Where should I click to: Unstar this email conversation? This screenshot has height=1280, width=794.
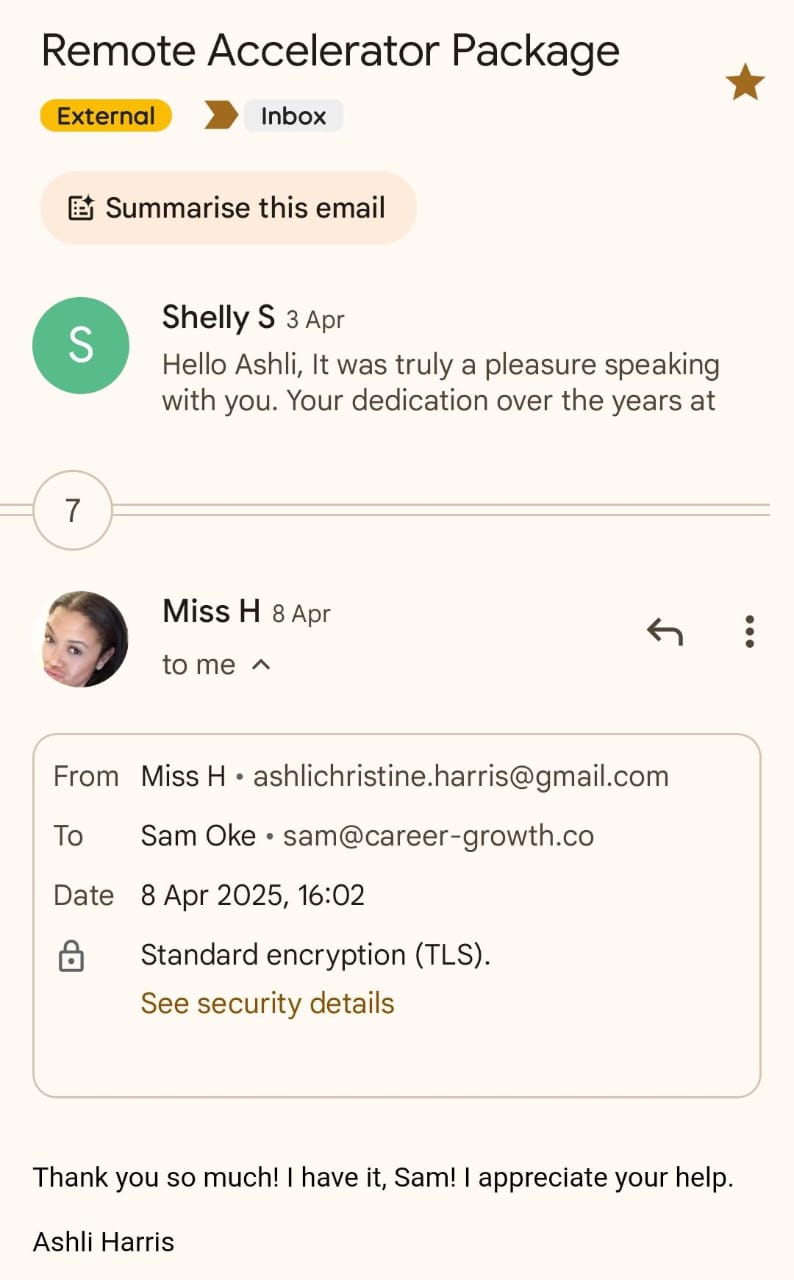[x=745, y=83]
